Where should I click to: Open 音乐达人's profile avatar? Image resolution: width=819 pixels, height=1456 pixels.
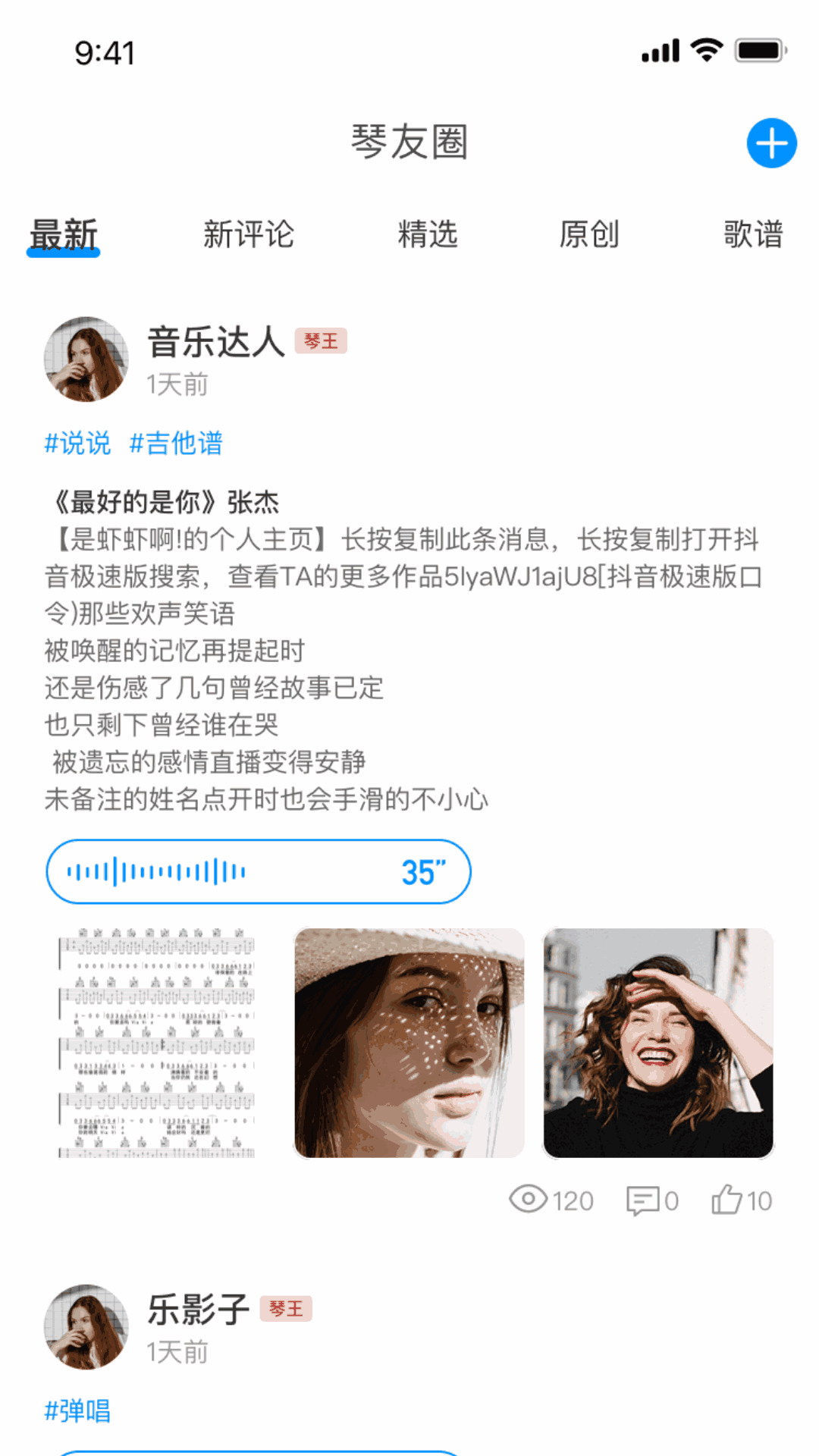[x=86, y=359]
